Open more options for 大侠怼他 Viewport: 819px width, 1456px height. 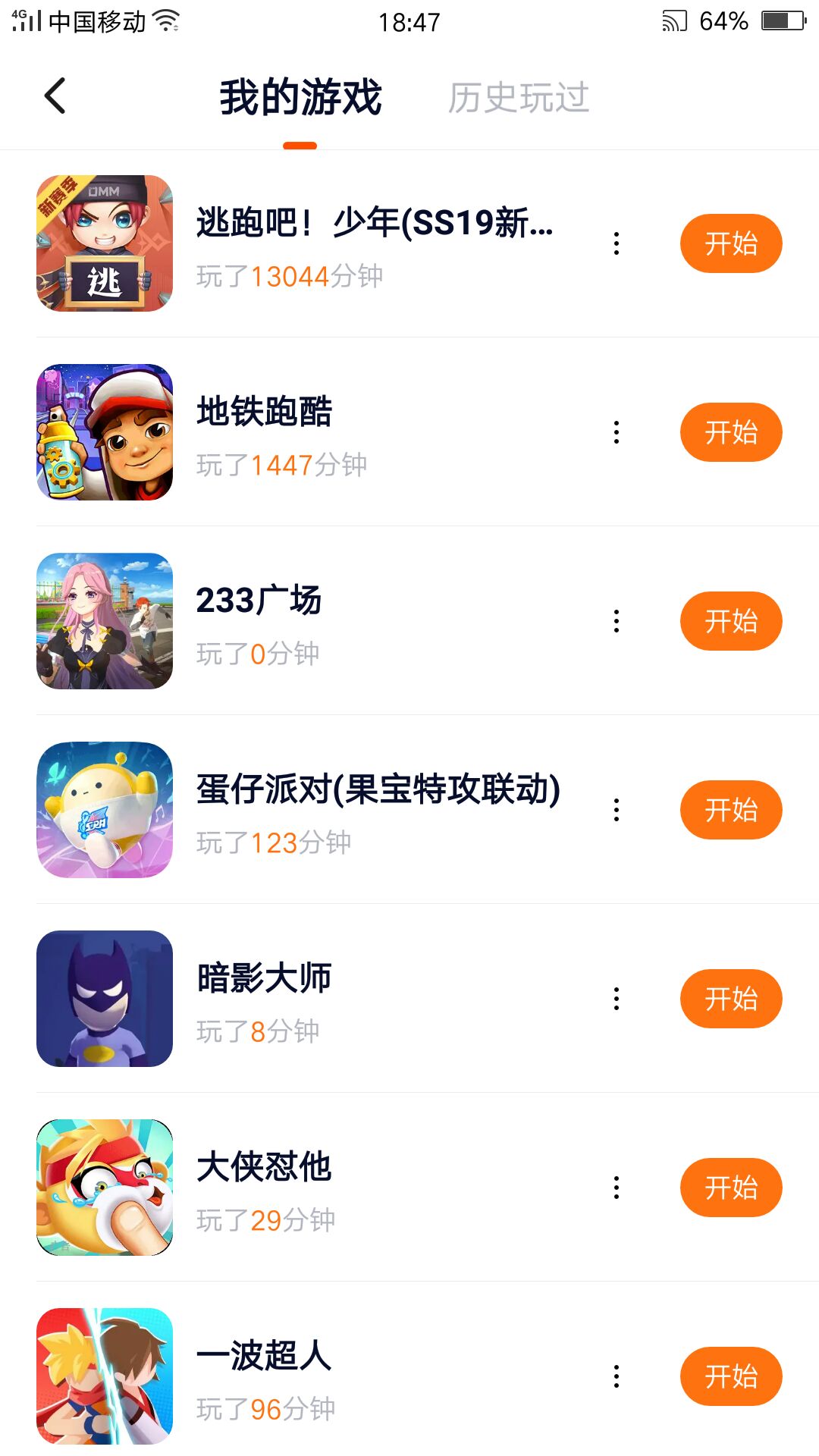617,1188
